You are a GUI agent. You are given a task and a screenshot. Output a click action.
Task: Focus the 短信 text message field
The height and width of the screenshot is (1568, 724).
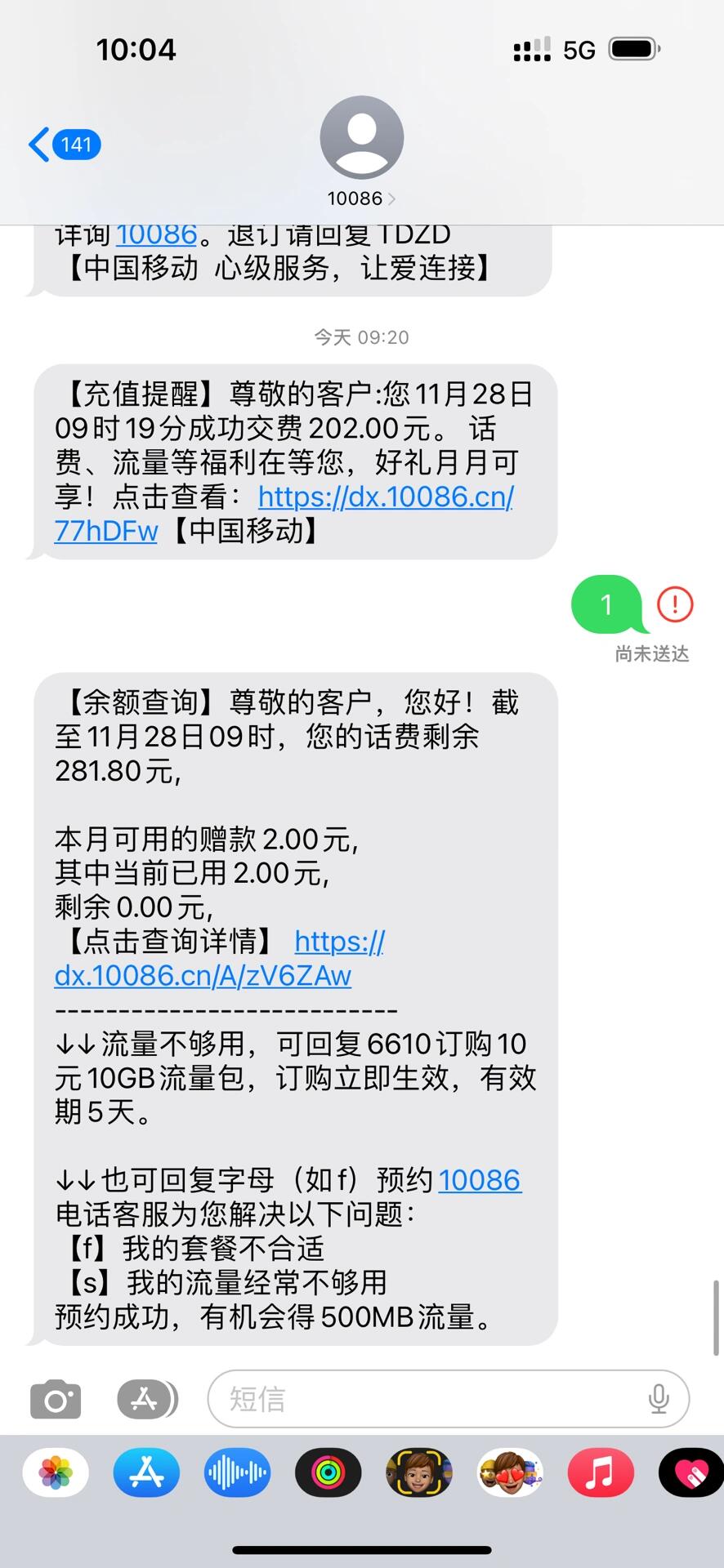click(425, 1400)
